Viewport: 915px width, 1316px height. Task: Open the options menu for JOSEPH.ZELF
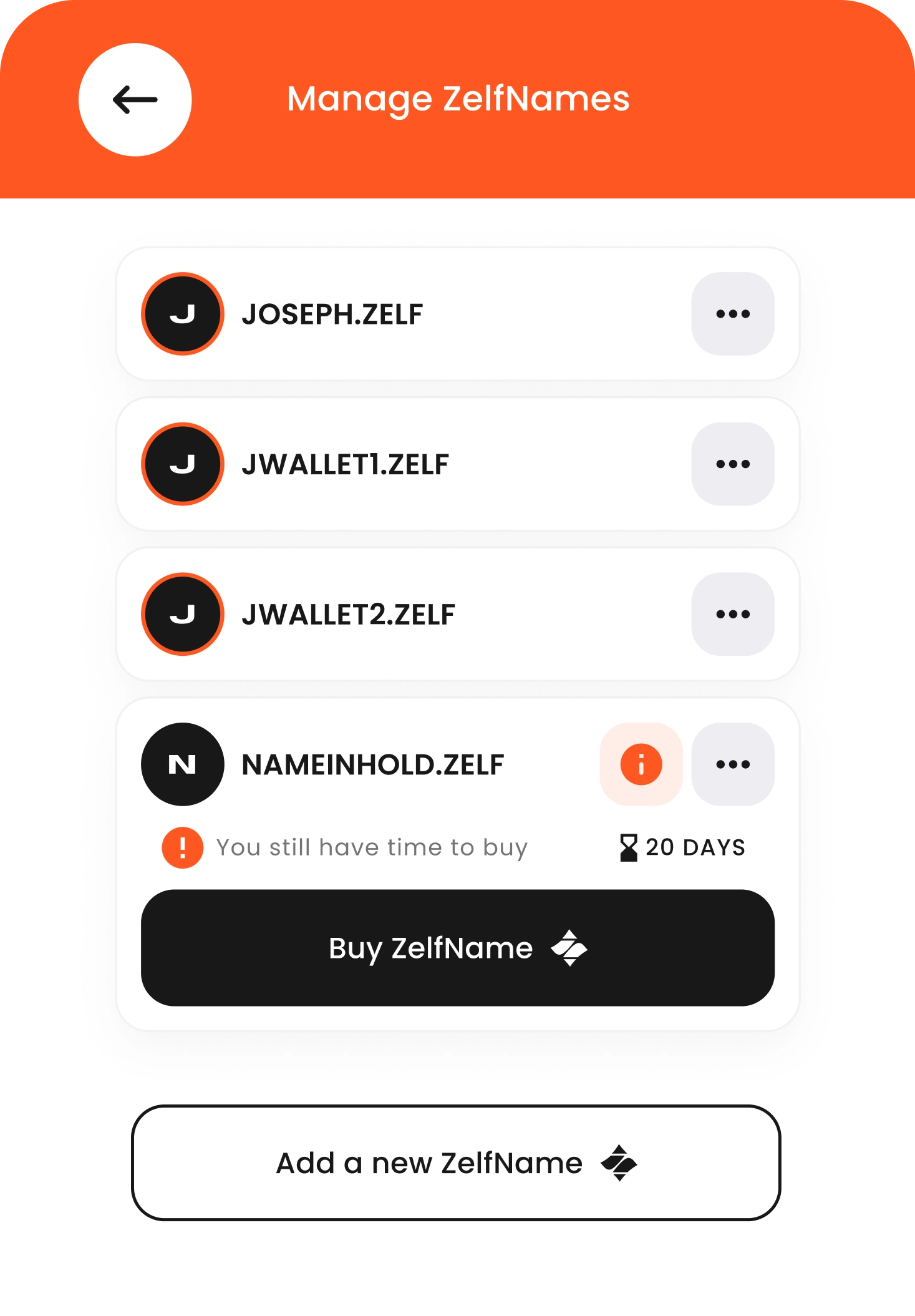click(x=733, y=314)
